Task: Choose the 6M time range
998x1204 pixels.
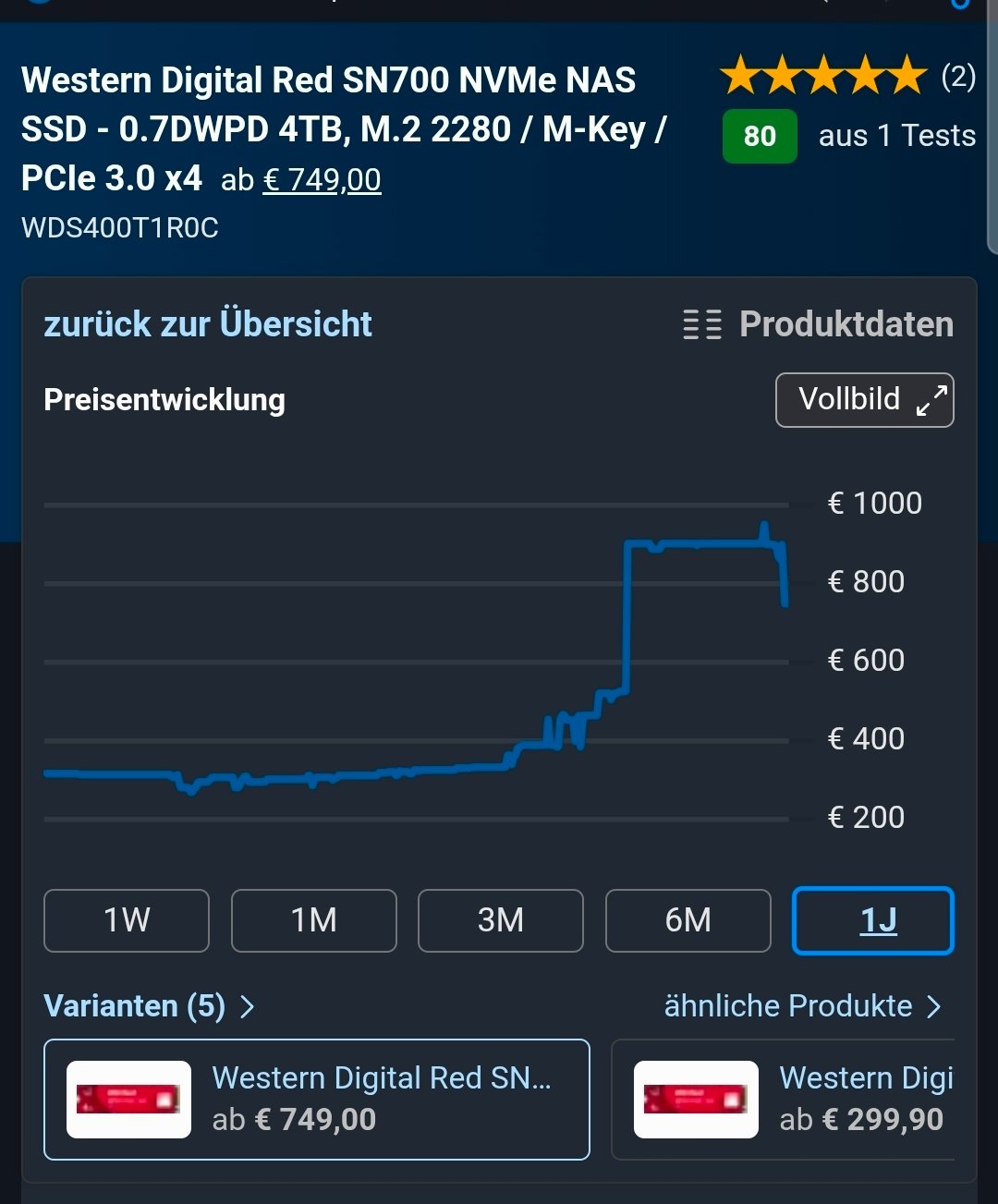Action: pos(688,920)
